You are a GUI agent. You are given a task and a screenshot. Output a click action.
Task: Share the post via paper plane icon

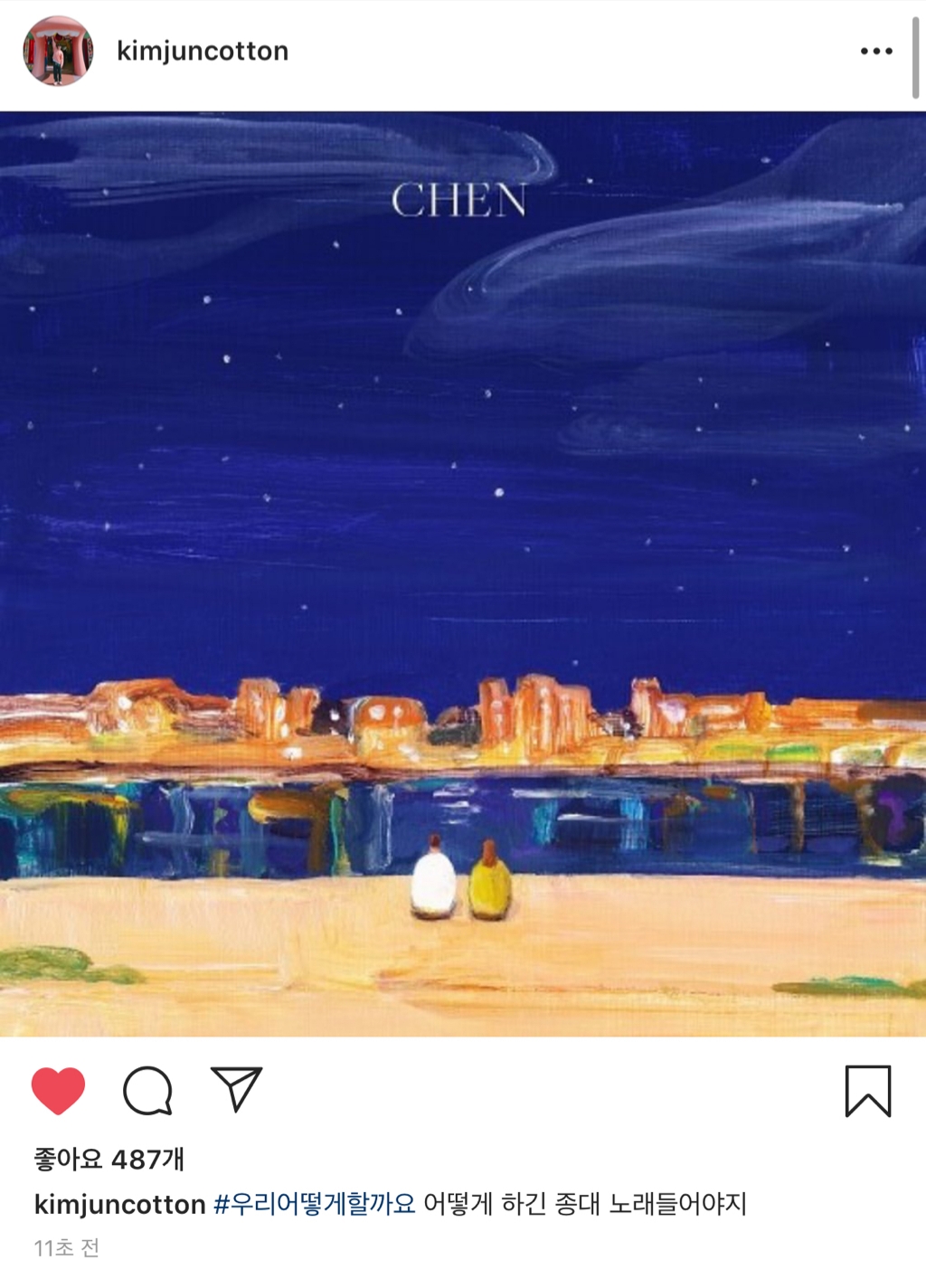[x=236, y=1089]
